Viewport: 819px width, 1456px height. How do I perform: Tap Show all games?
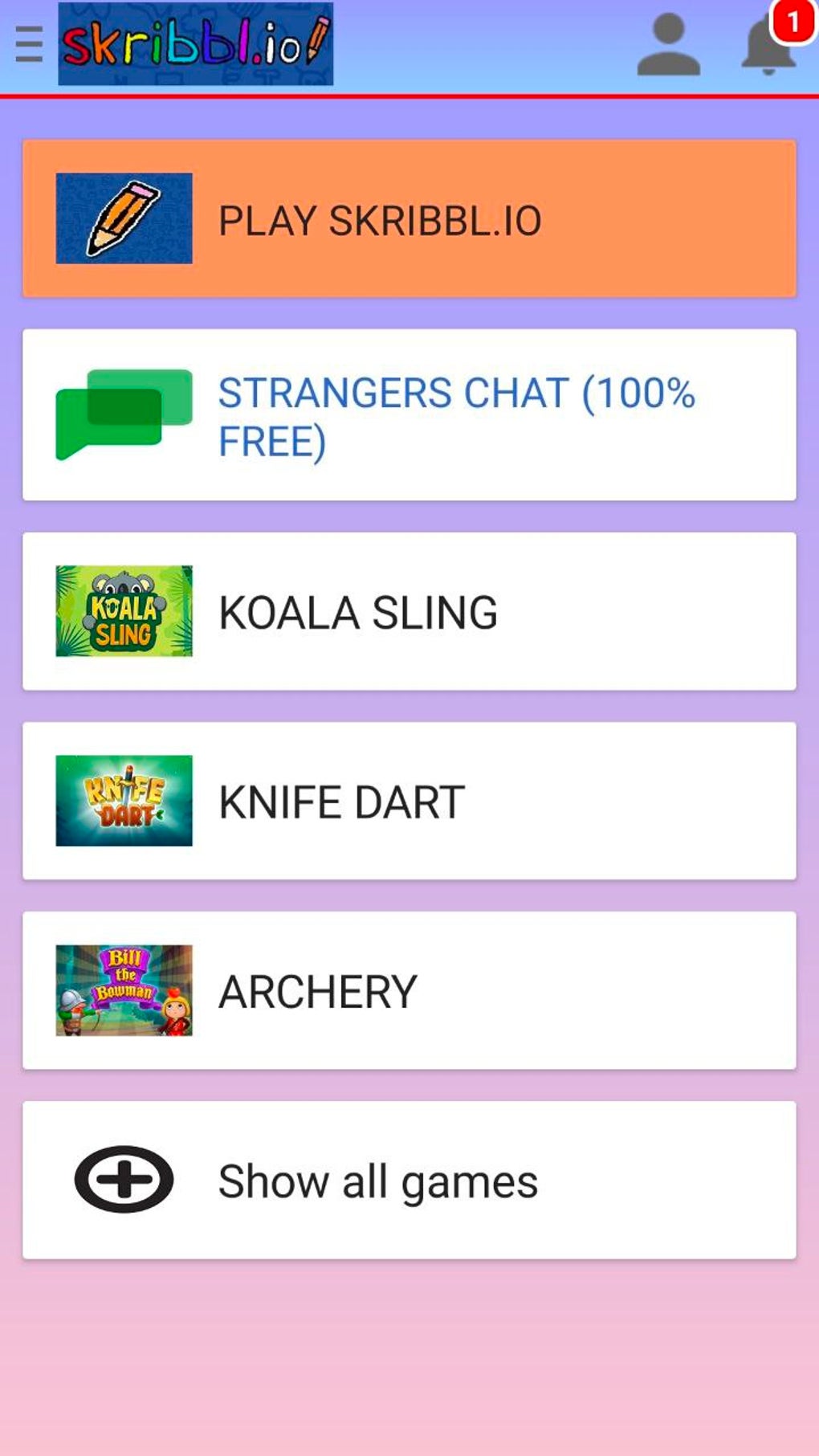click(409, 1180)
